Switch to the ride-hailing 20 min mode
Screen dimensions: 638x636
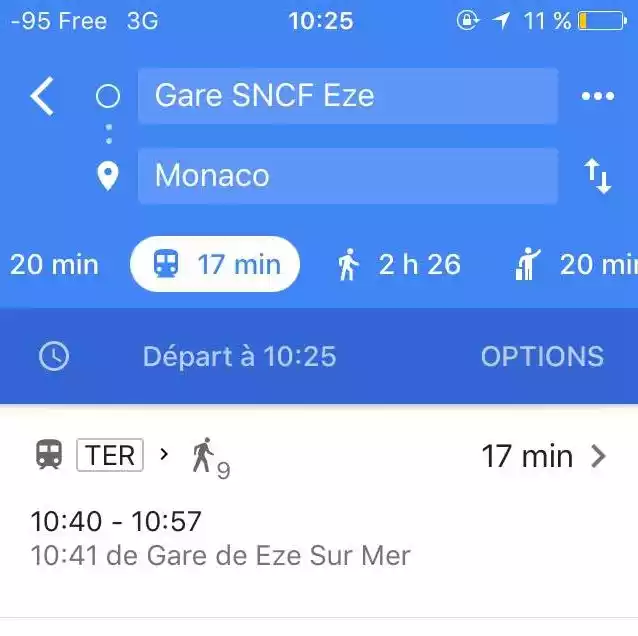[x=575, y=264]
